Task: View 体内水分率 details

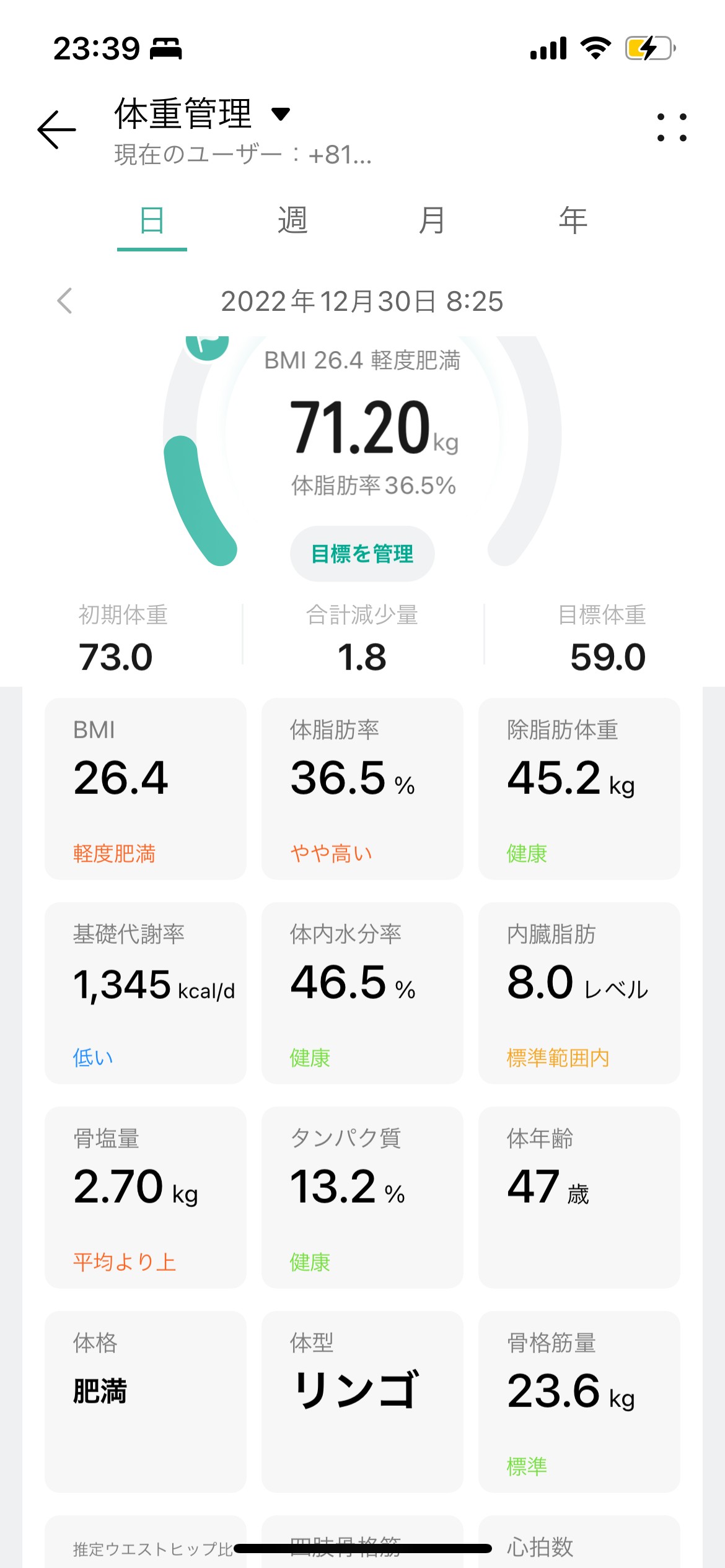Action: click(362, 993)
